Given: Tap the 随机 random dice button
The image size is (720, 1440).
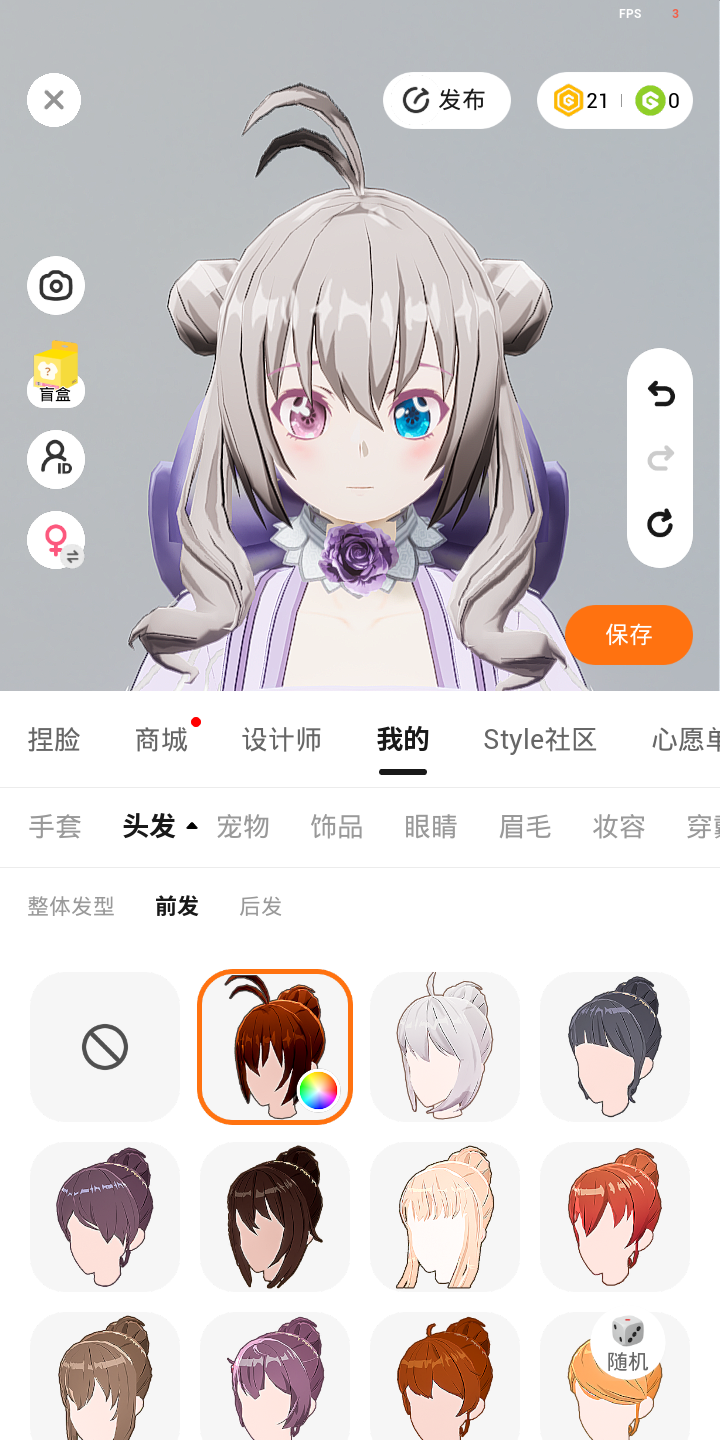Looking at the screenshot, I should tap(628, 1345).
